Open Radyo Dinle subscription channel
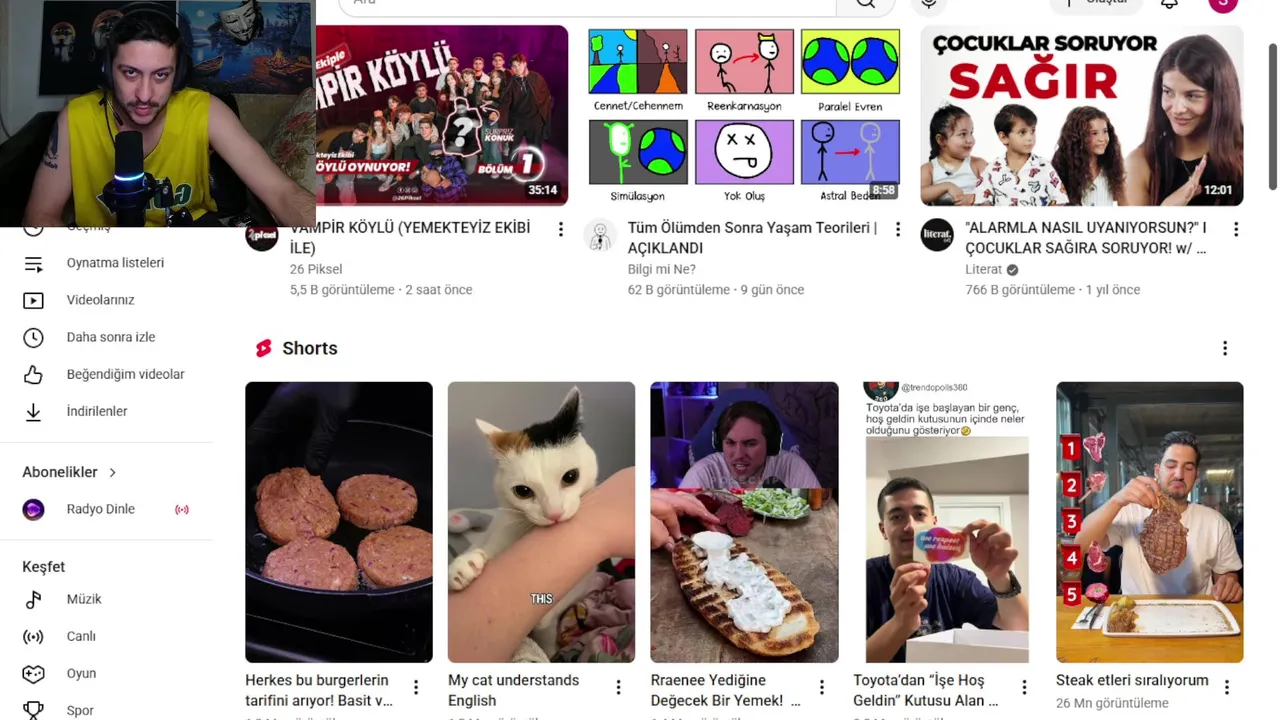1280x720 pixels. pos(100,509)
